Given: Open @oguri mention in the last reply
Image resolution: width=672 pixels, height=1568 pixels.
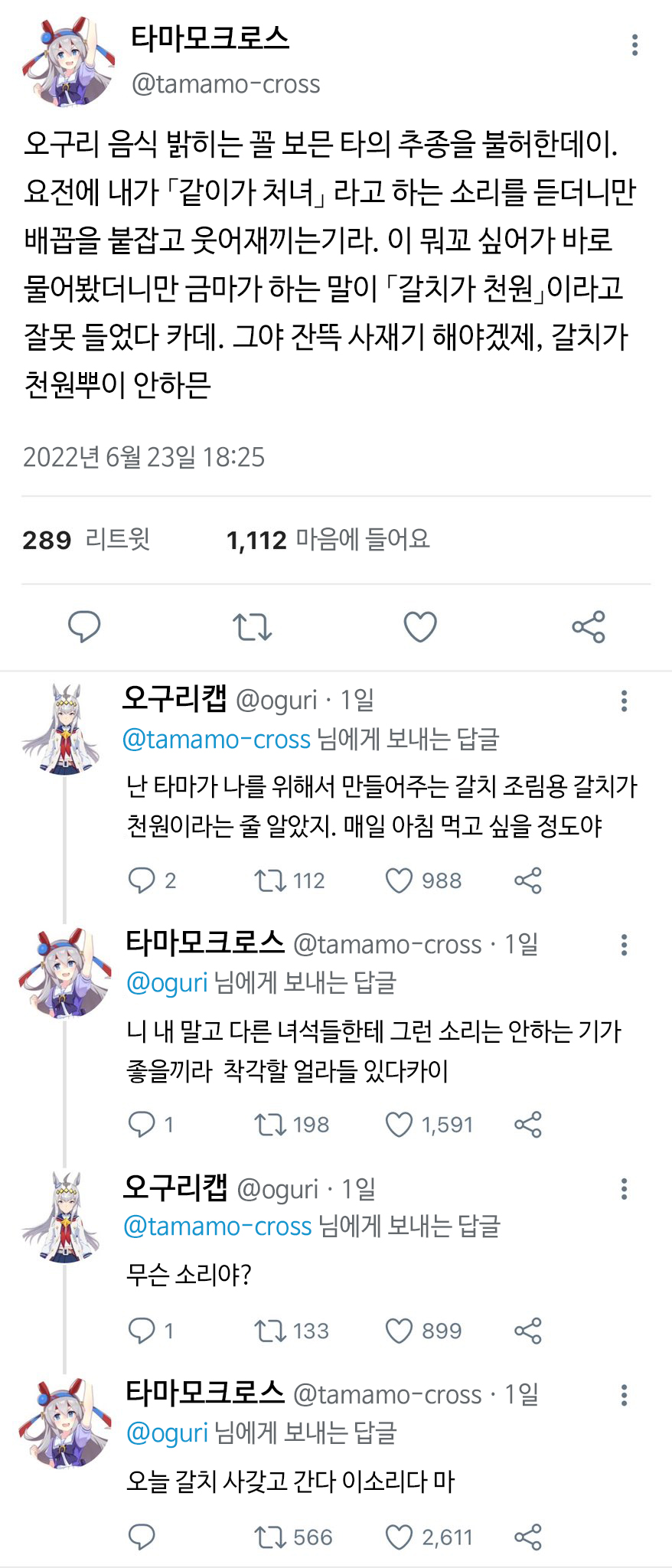Looking at the screenshot, I should click(x=167, y=1432).
